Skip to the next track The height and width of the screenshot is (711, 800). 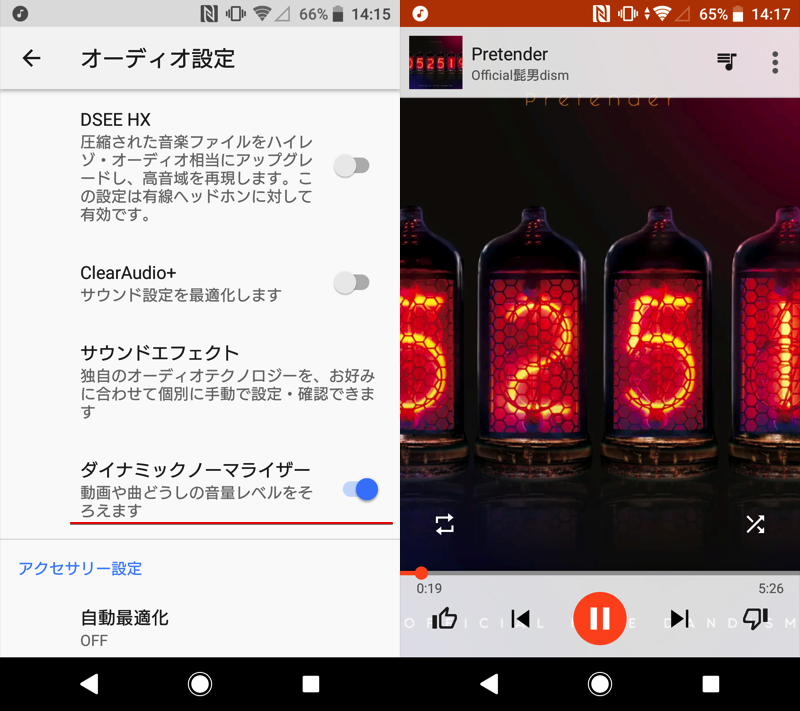[680, 618]
